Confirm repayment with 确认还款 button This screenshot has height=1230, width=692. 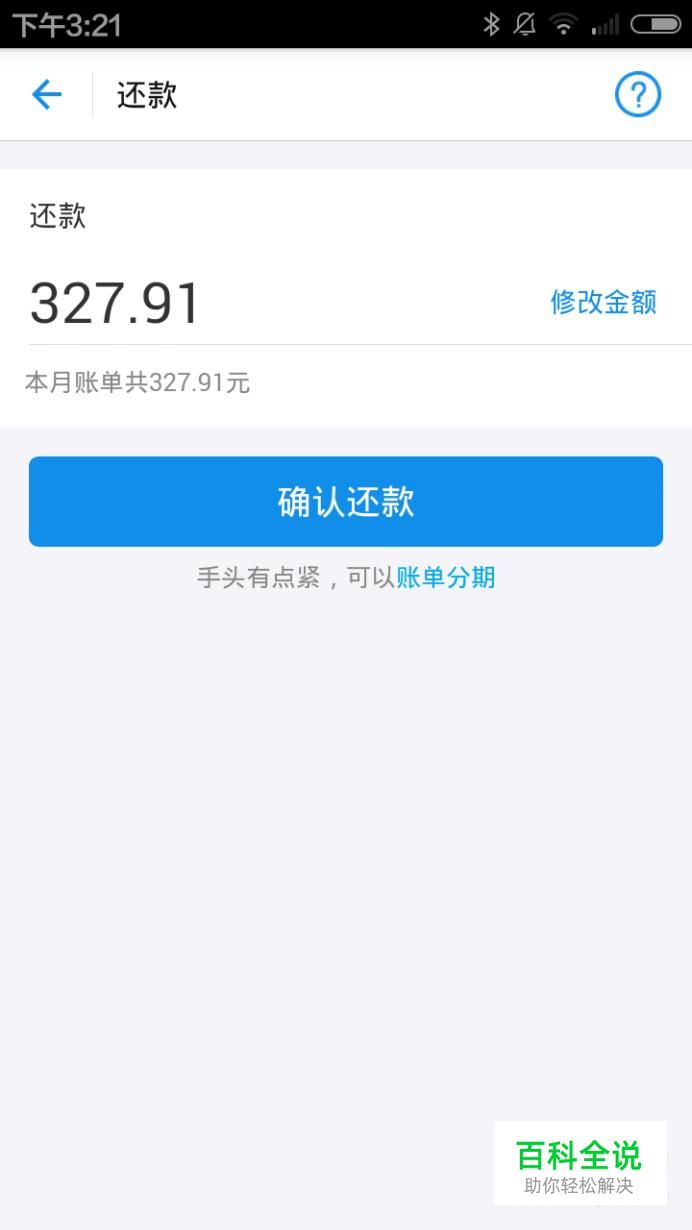tap(346, 502)
